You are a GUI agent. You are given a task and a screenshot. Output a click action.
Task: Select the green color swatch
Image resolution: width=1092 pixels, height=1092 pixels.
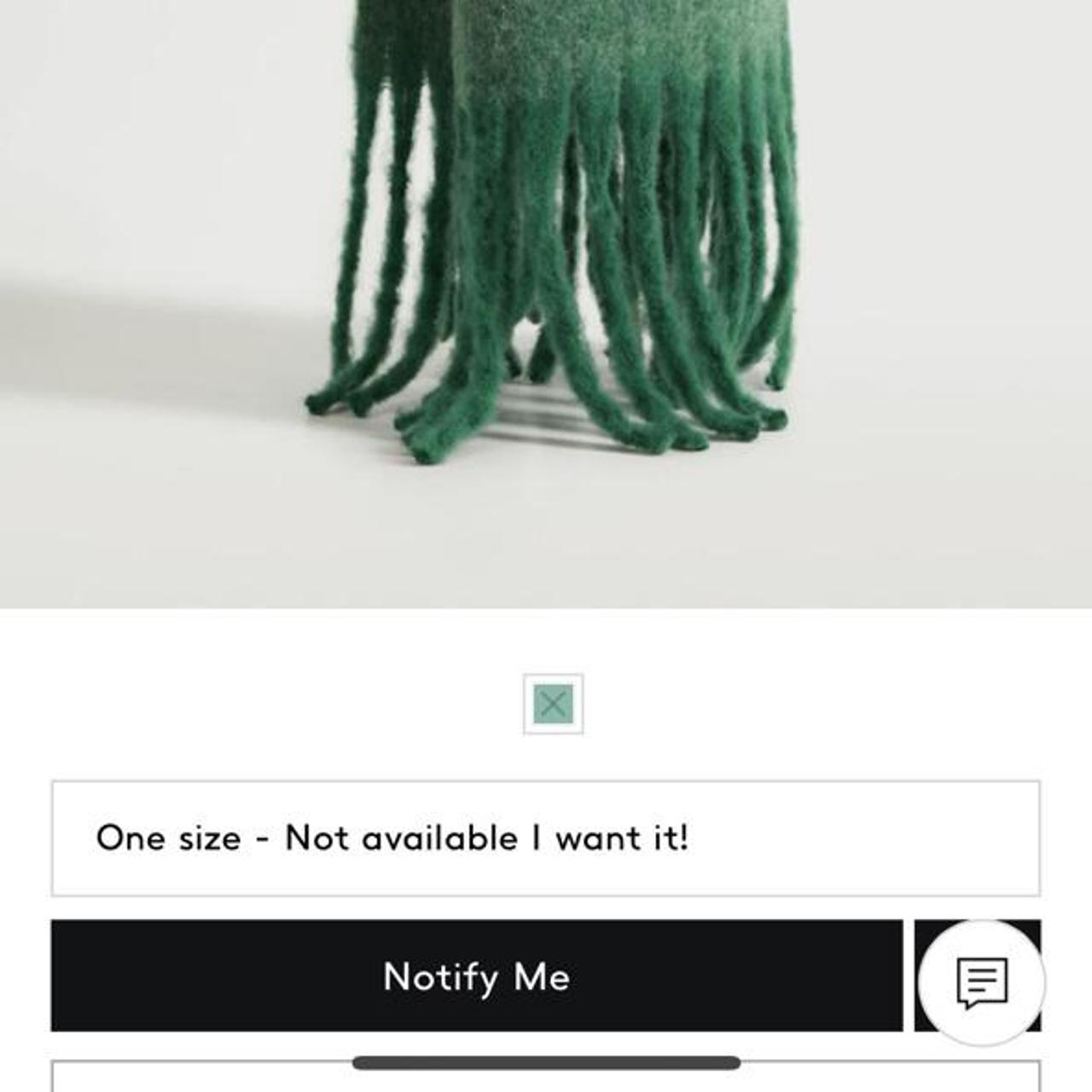click(x=553, y=704)
